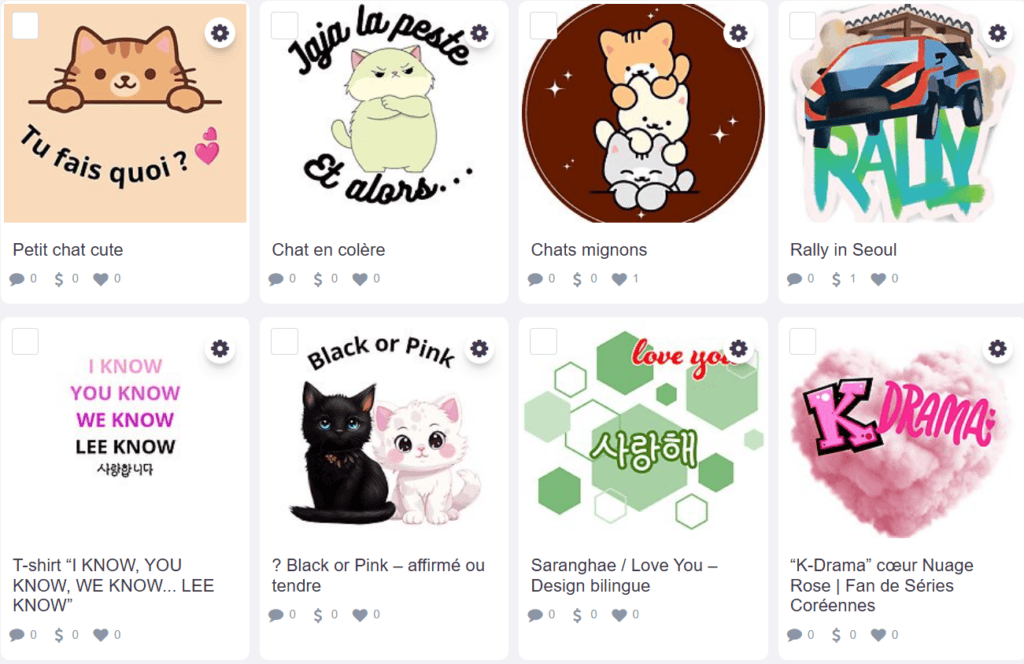The width and height of the screenshot is (1024, 664).
Task: Open settings gear on Chat en colère
Action: pos(479,33)
